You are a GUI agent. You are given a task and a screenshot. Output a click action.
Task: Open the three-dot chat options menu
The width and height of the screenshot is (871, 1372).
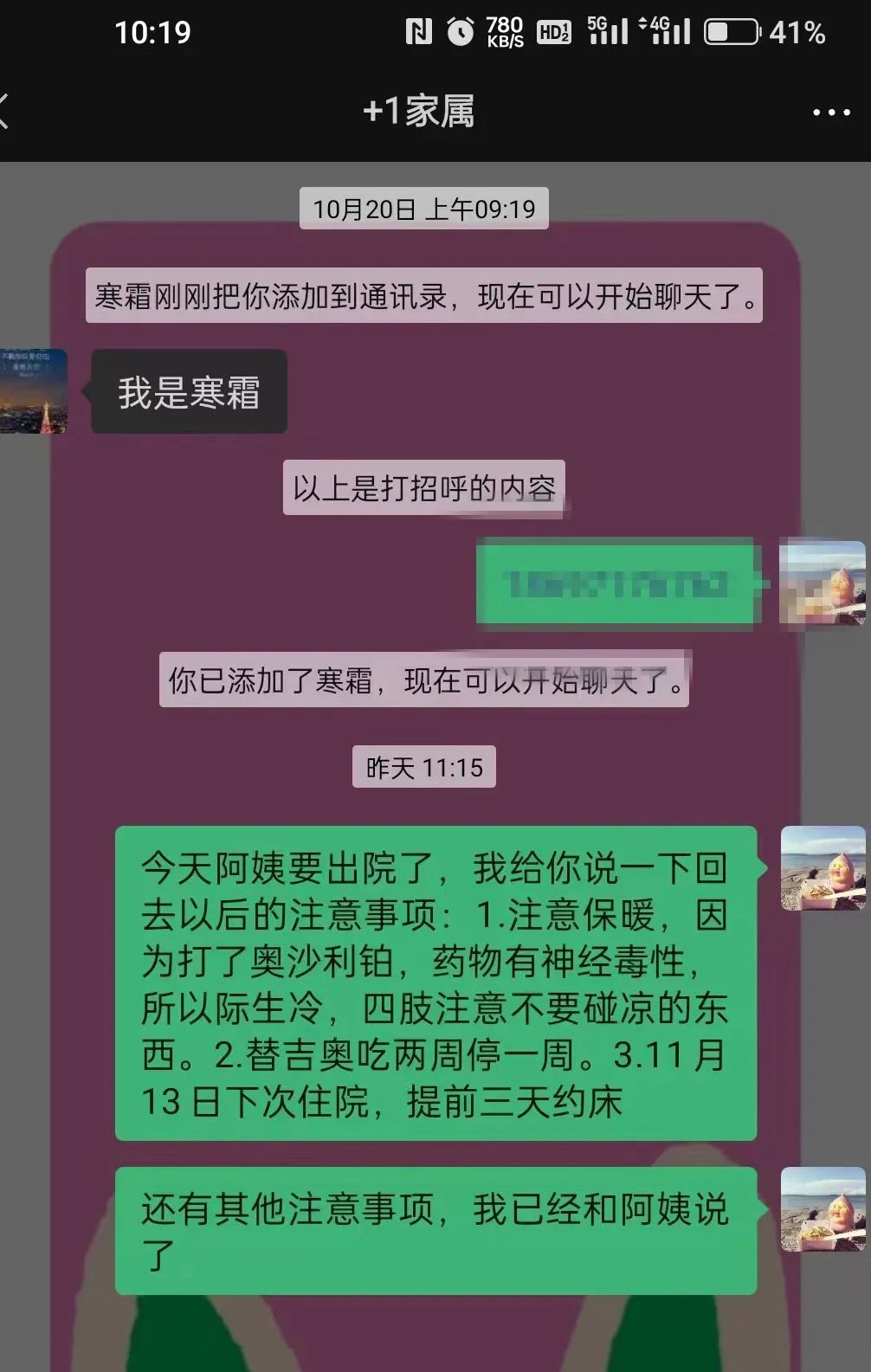(831, 113)
